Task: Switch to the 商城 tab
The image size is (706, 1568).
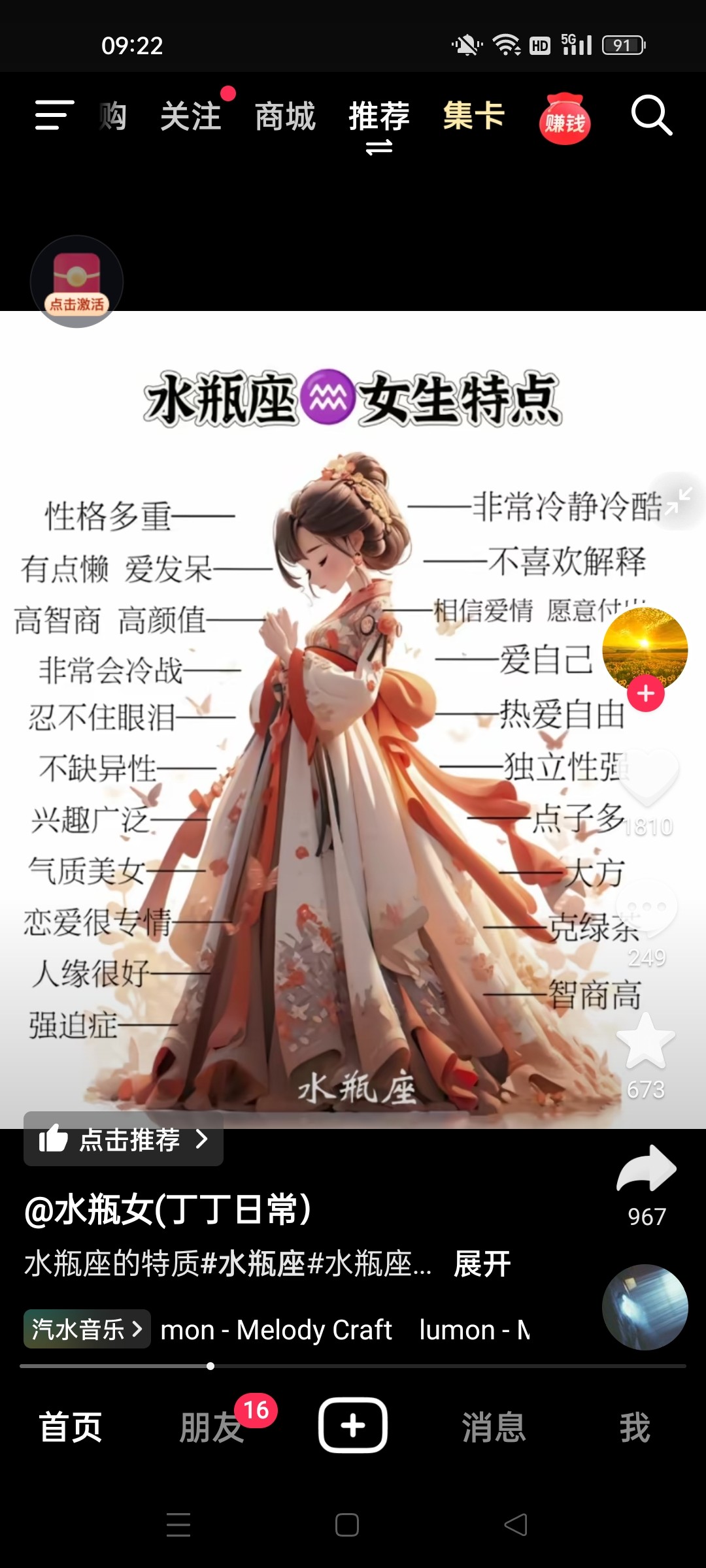Action: pos(285,117)
